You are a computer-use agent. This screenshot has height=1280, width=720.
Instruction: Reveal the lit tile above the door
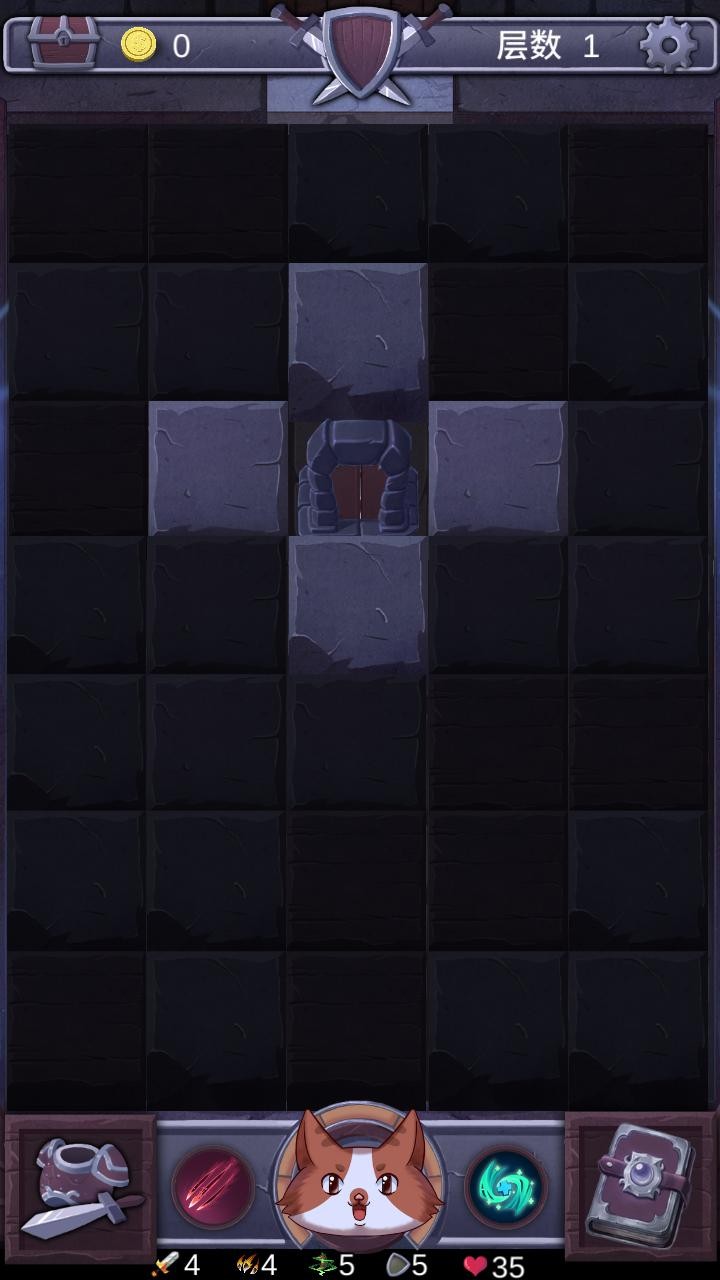tap(358, 330)
